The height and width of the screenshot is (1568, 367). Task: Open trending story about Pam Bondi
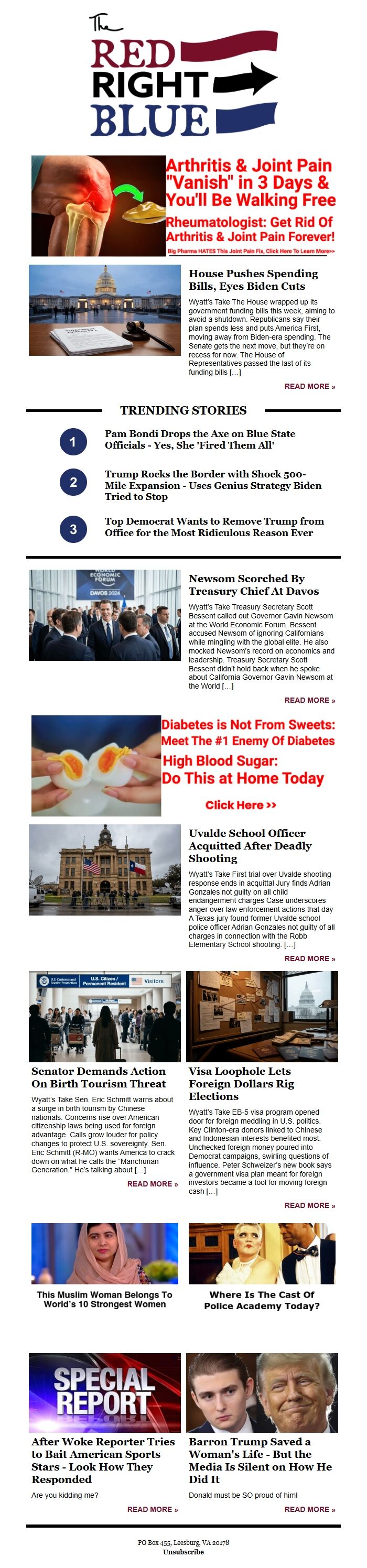[200, 439]
